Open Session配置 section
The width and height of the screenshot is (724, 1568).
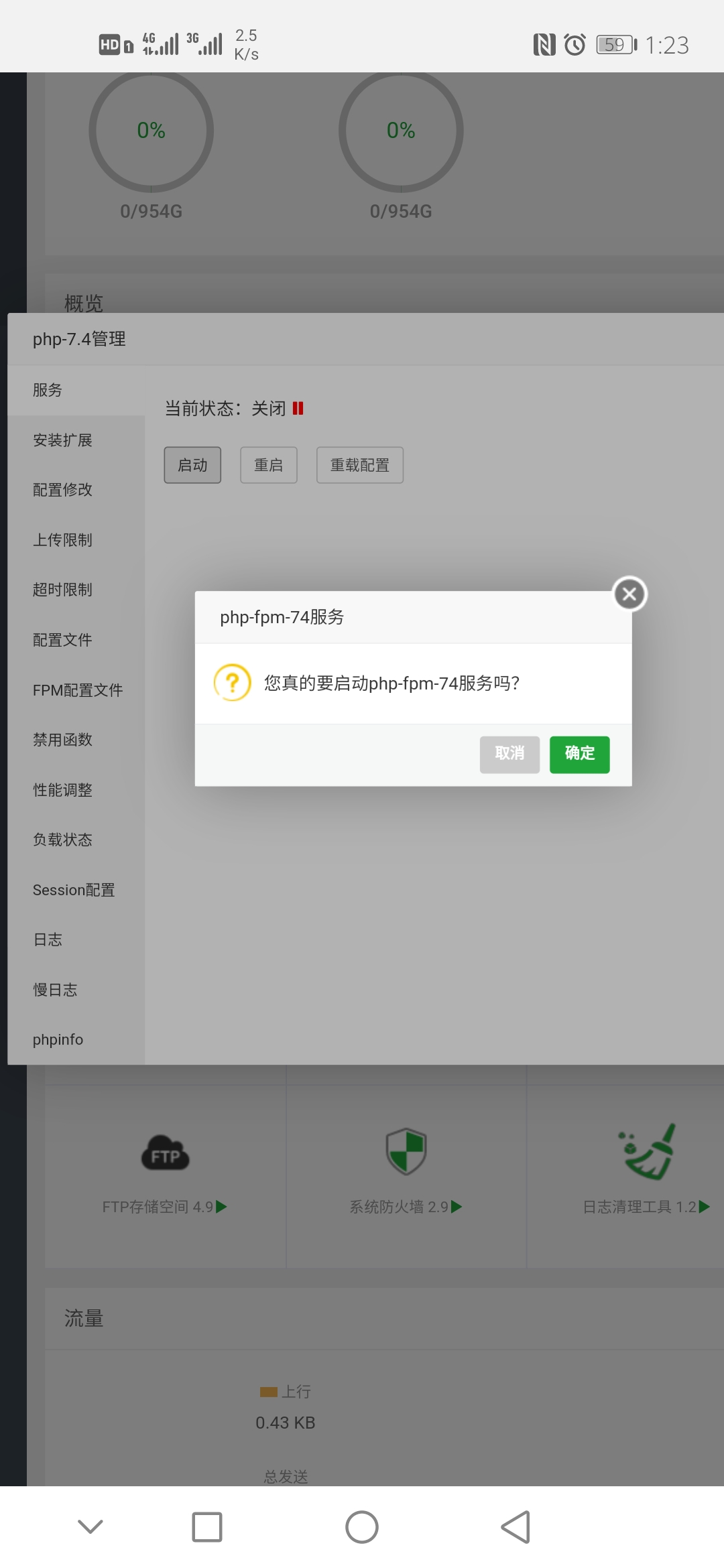click(74, 890)
